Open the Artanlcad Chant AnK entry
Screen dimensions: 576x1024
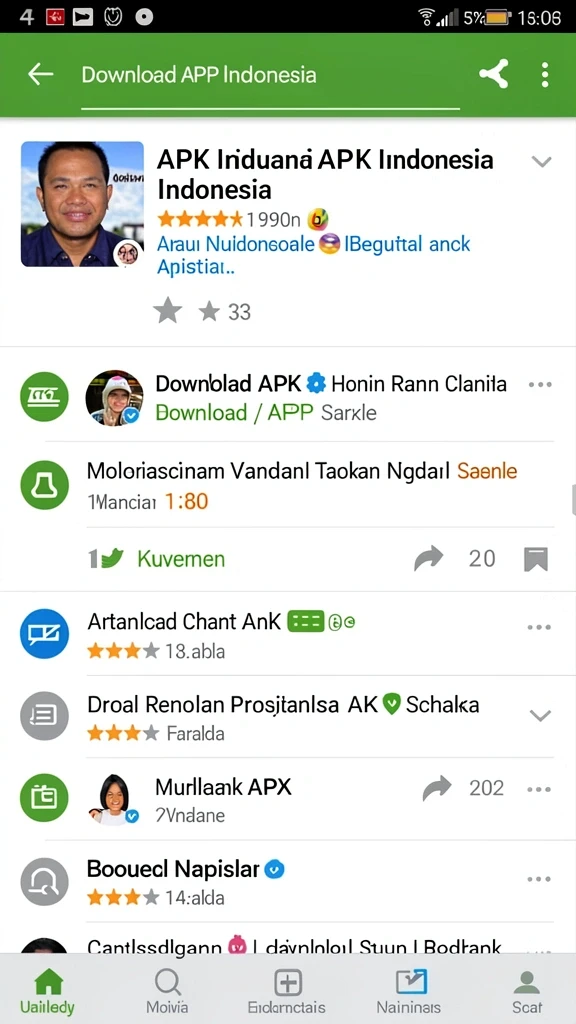click(287, 633)
